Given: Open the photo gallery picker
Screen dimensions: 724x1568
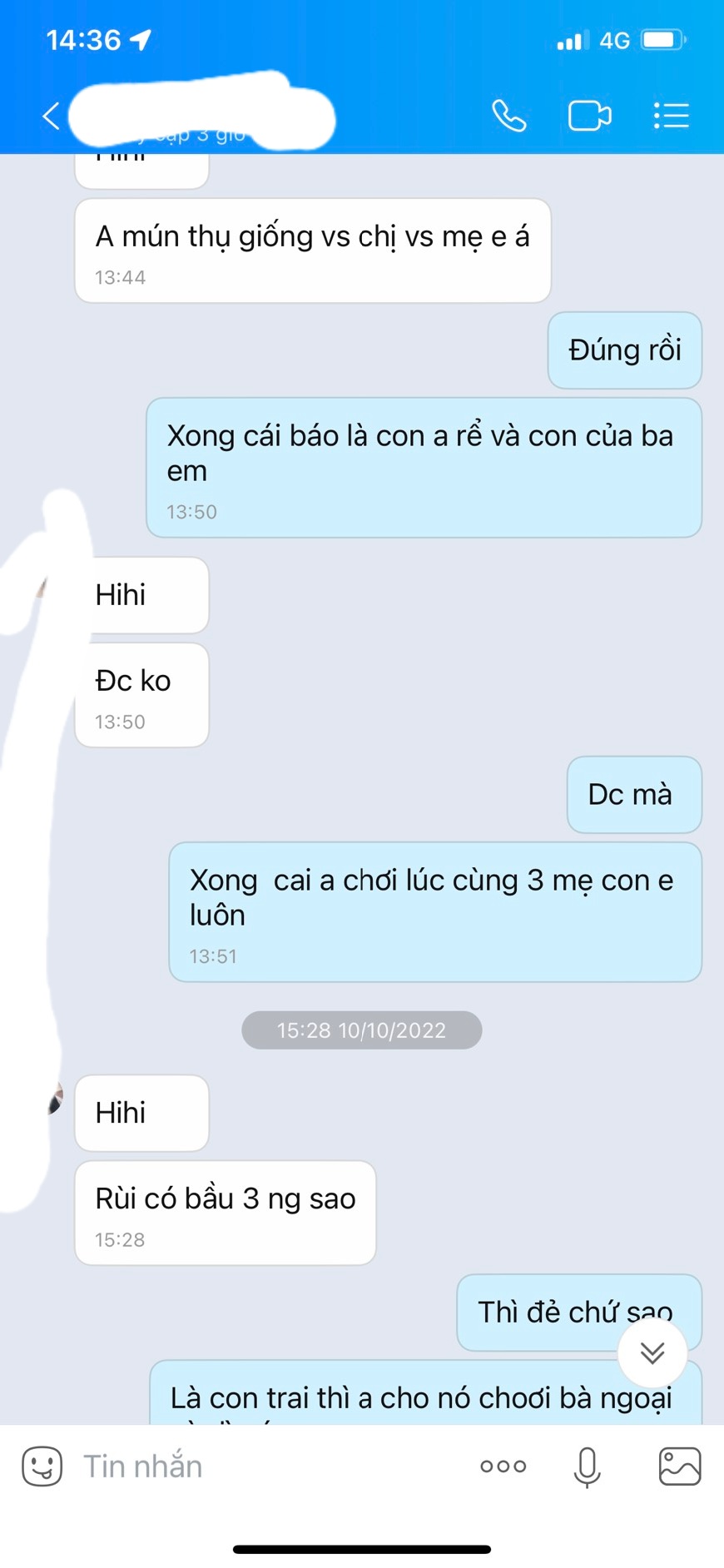Looking at the screenshot, I should [680, 1466].
